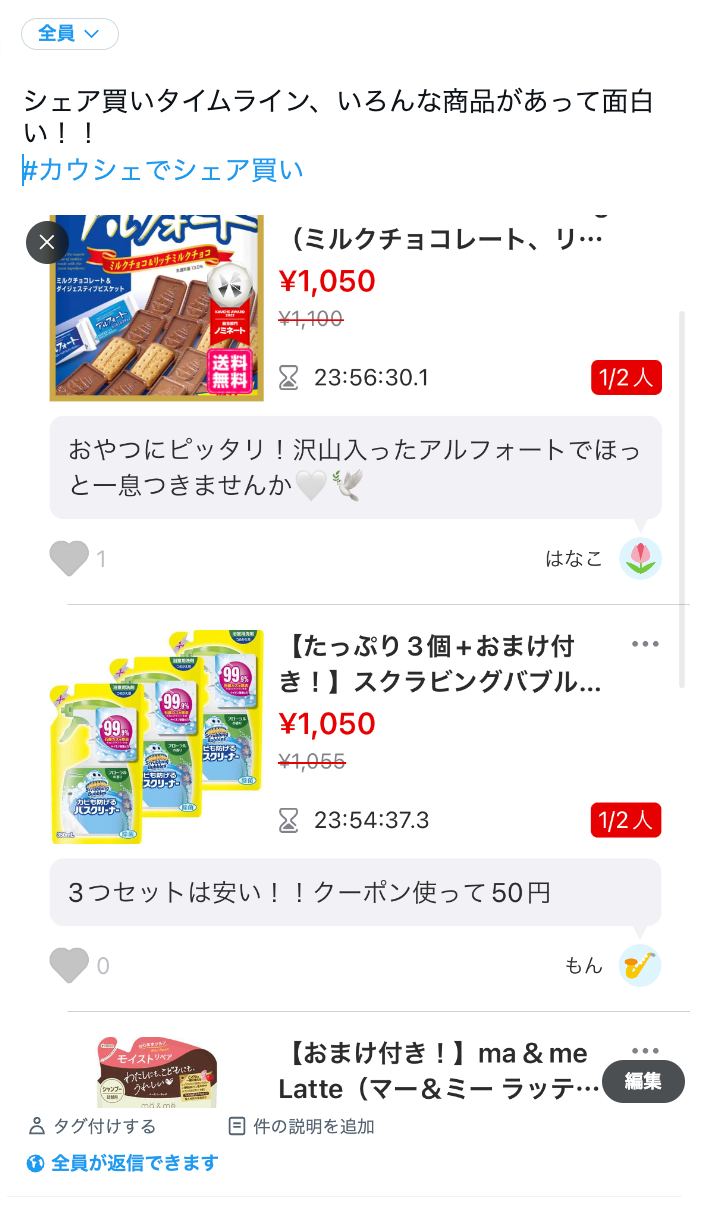Change the 全員が返信できます reply setting
708x1210 pixels.
122,1162
